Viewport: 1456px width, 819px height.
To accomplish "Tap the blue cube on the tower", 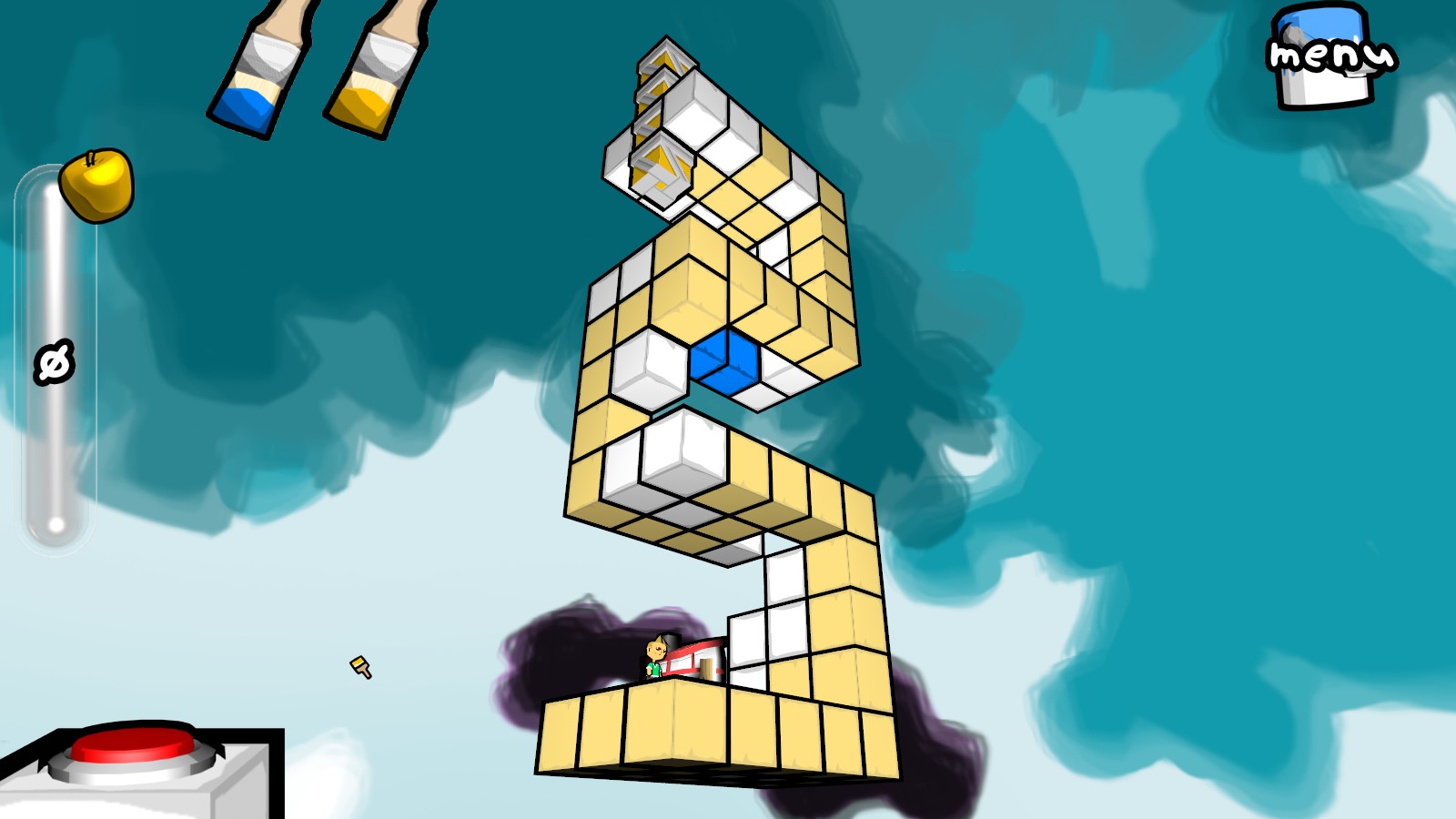I will (x=724, y=361).
